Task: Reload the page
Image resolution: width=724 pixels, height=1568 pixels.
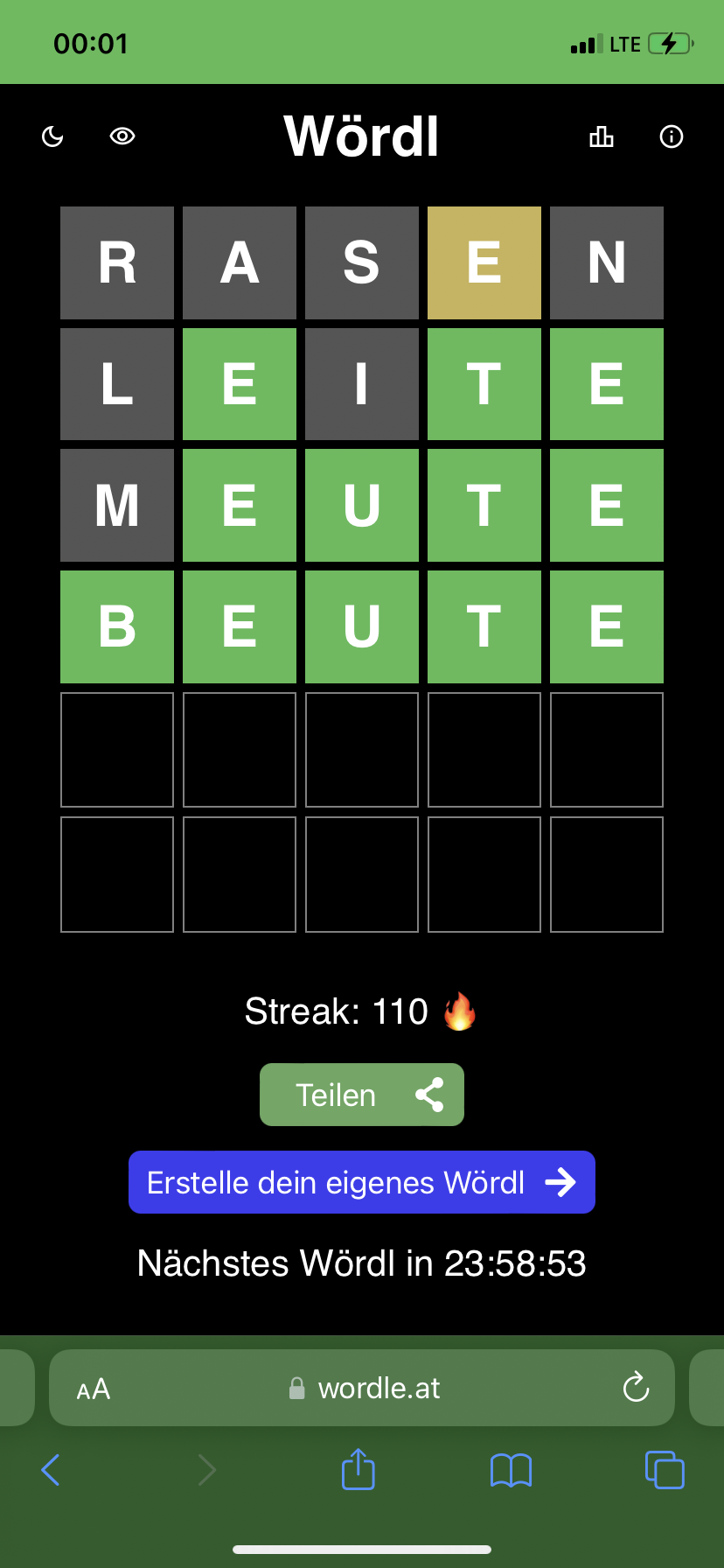Action: click(x=636, y=1387)
